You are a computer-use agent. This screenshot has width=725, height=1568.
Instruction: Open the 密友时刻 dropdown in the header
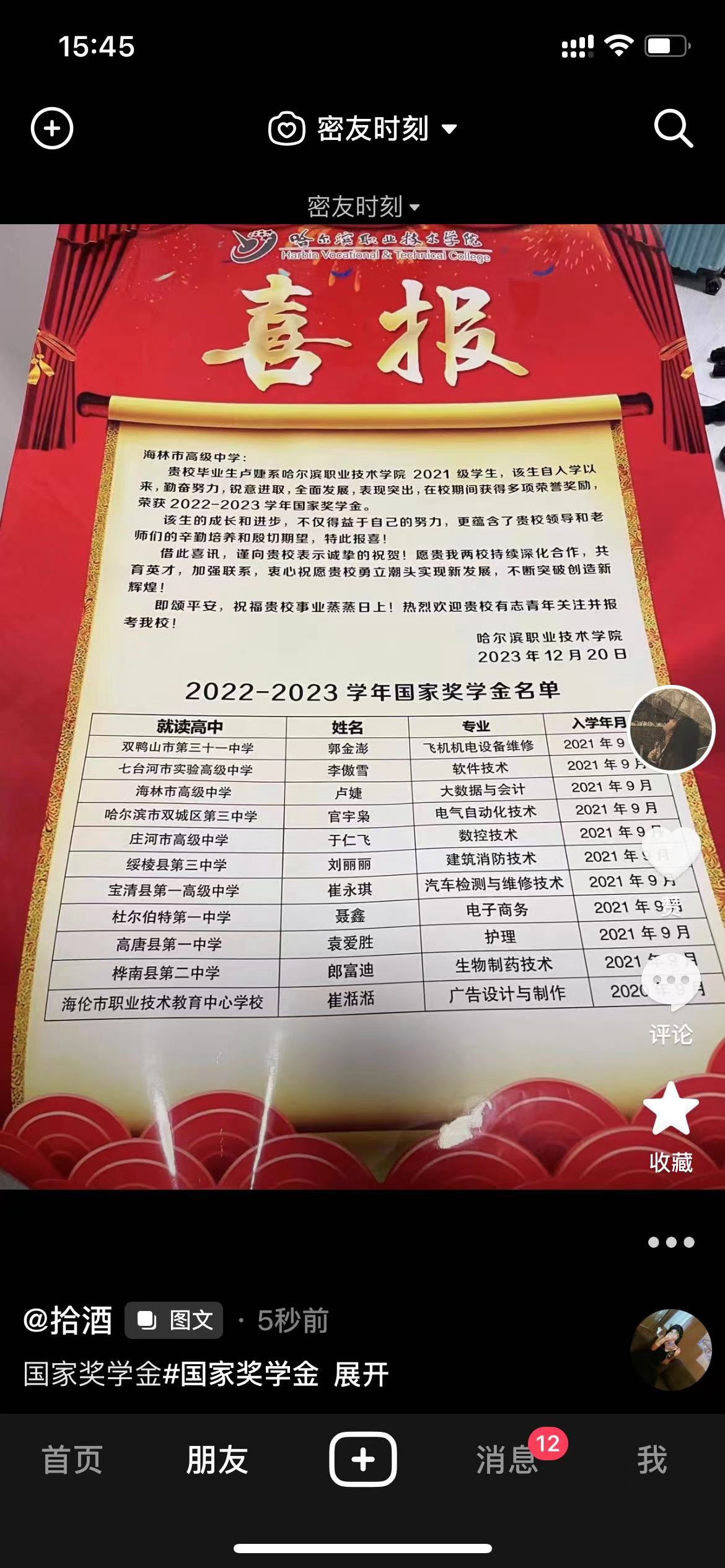click(x=363, y=129)
